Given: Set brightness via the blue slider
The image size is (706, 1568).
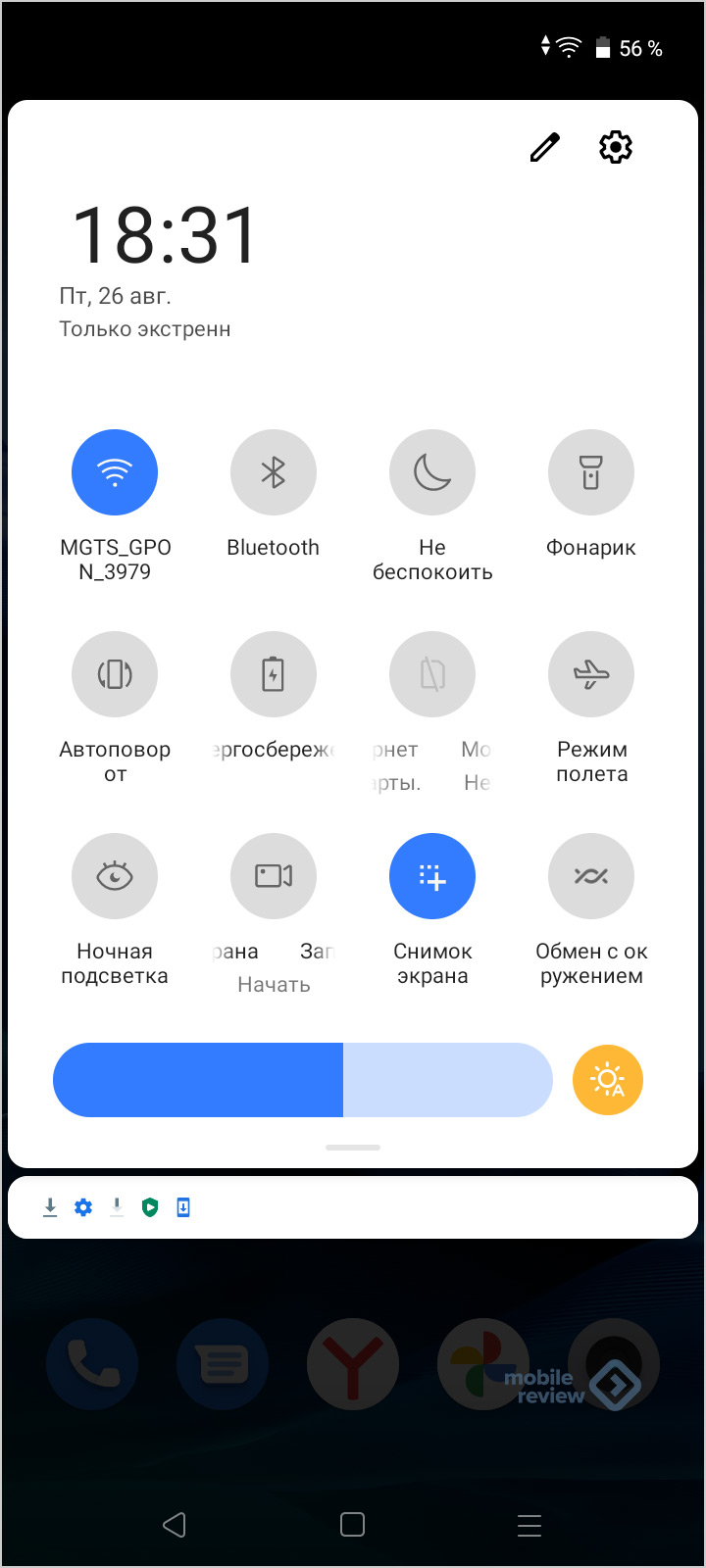Looking at the screenshot, I should tap(303, 1080).
